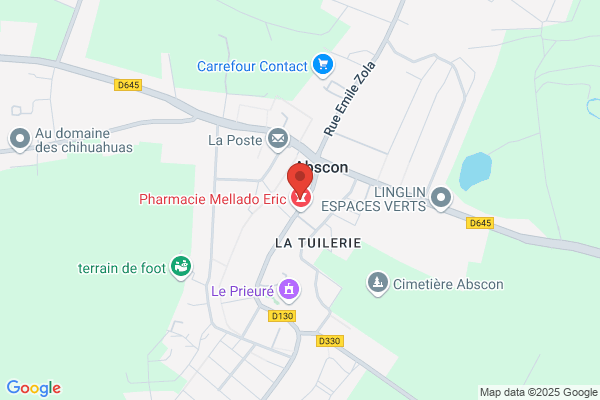Select the La Poste mail marker

pos(278,139)
